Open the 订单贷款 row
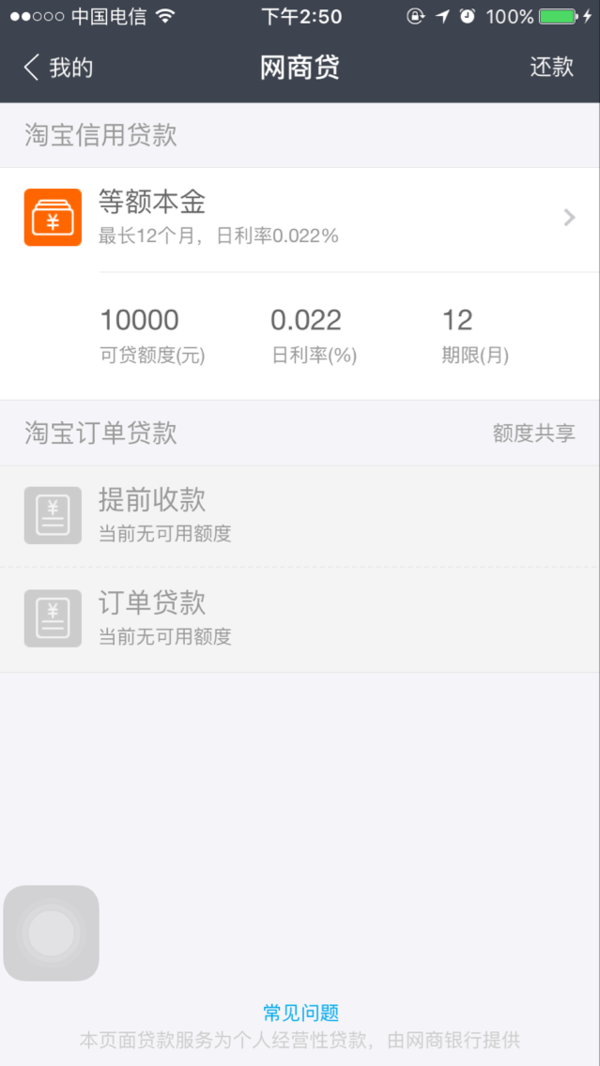Viewport: 600px width, 1066px height. 300,619
